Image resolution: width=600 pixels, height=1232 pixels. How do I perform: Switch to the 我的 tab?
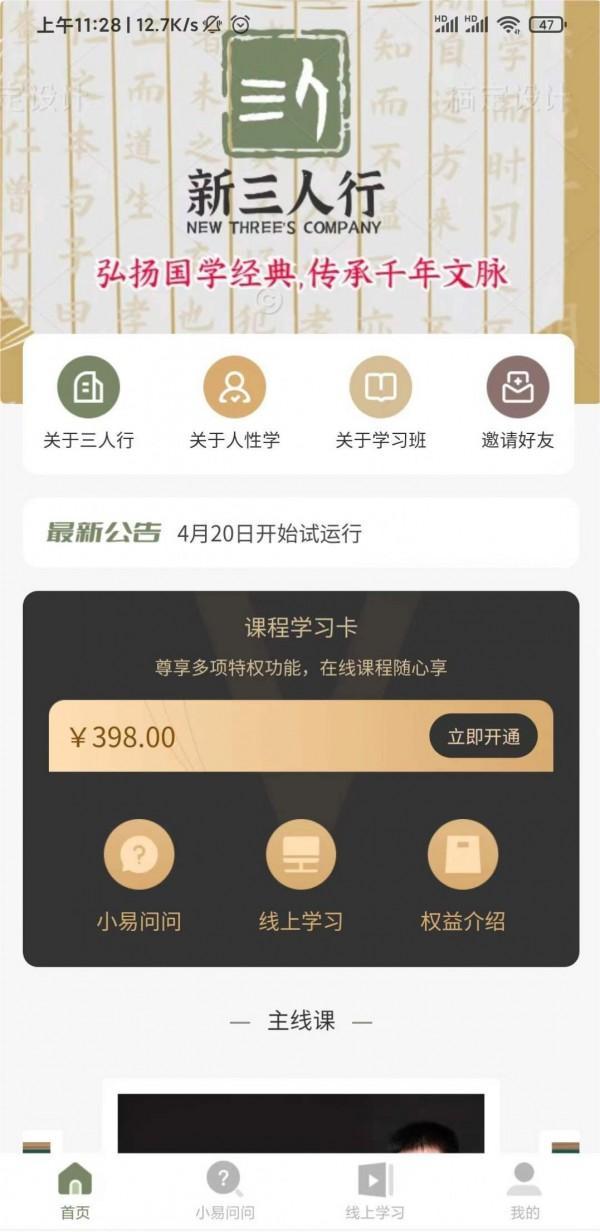(524, 1192)
